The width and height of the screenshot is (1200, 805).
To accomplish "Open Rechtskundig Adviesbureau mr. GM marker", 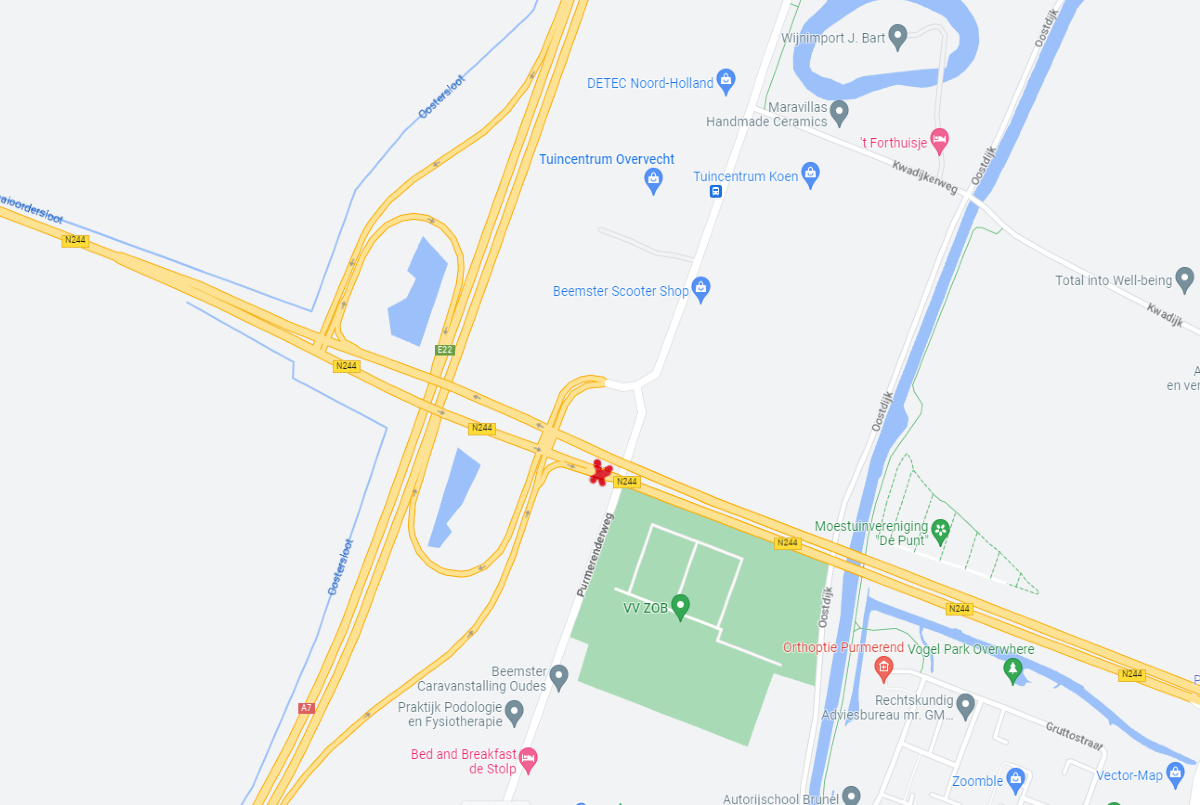I will tap(965, 706).
